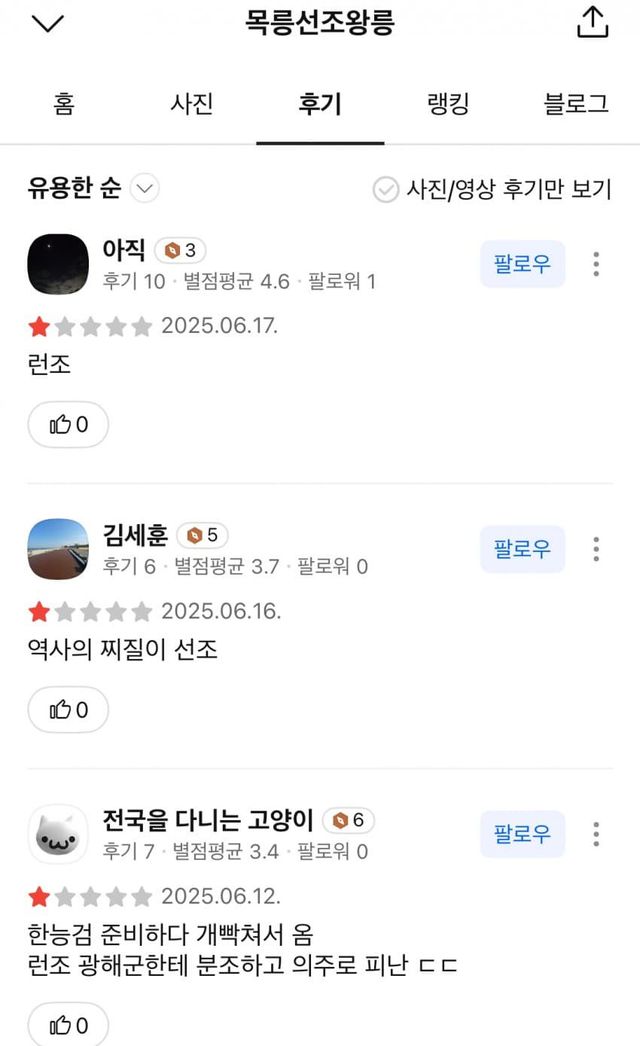Like 김세훈's review about 선조

tap(68, 710)
